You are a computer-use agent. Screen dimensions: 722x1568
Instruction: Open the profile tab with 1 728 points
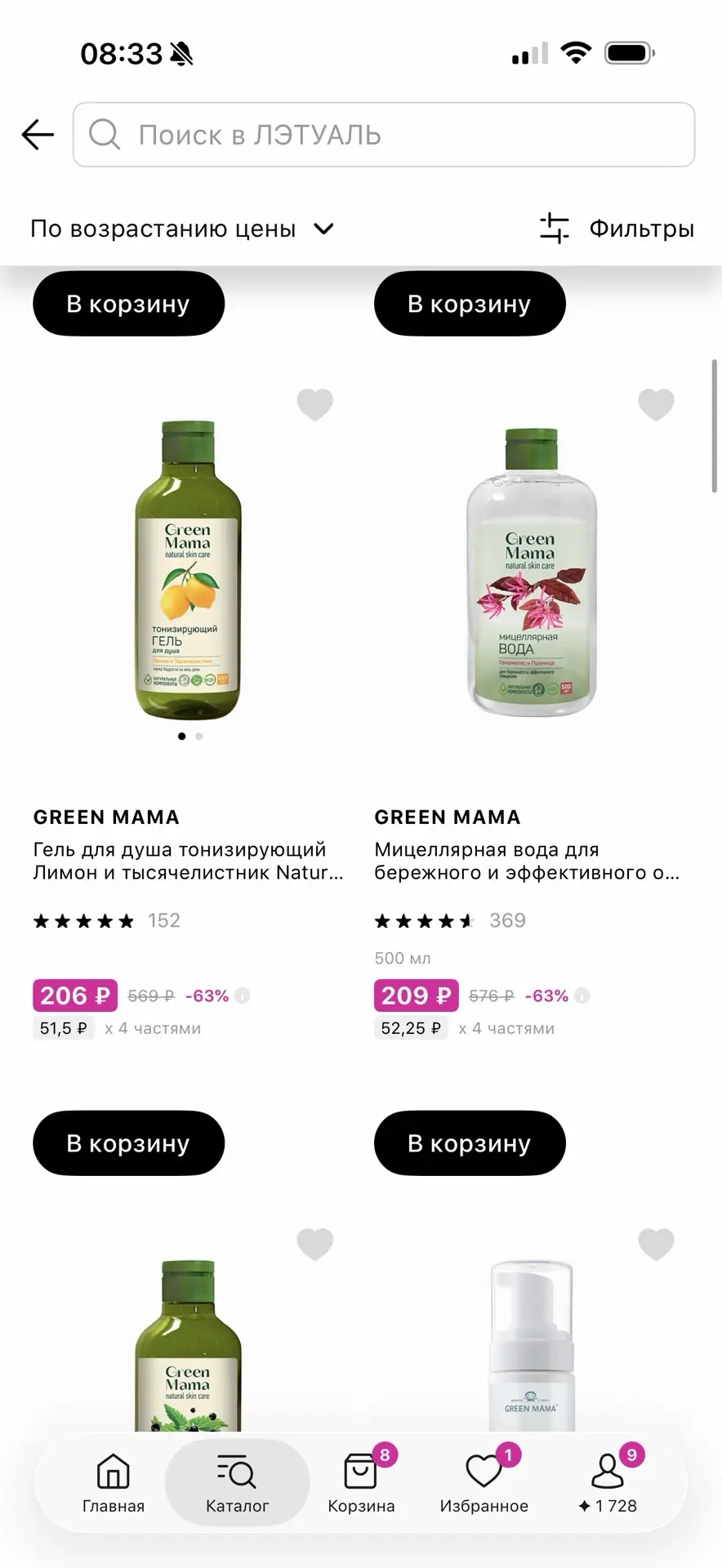click(x=608, y=1483)
